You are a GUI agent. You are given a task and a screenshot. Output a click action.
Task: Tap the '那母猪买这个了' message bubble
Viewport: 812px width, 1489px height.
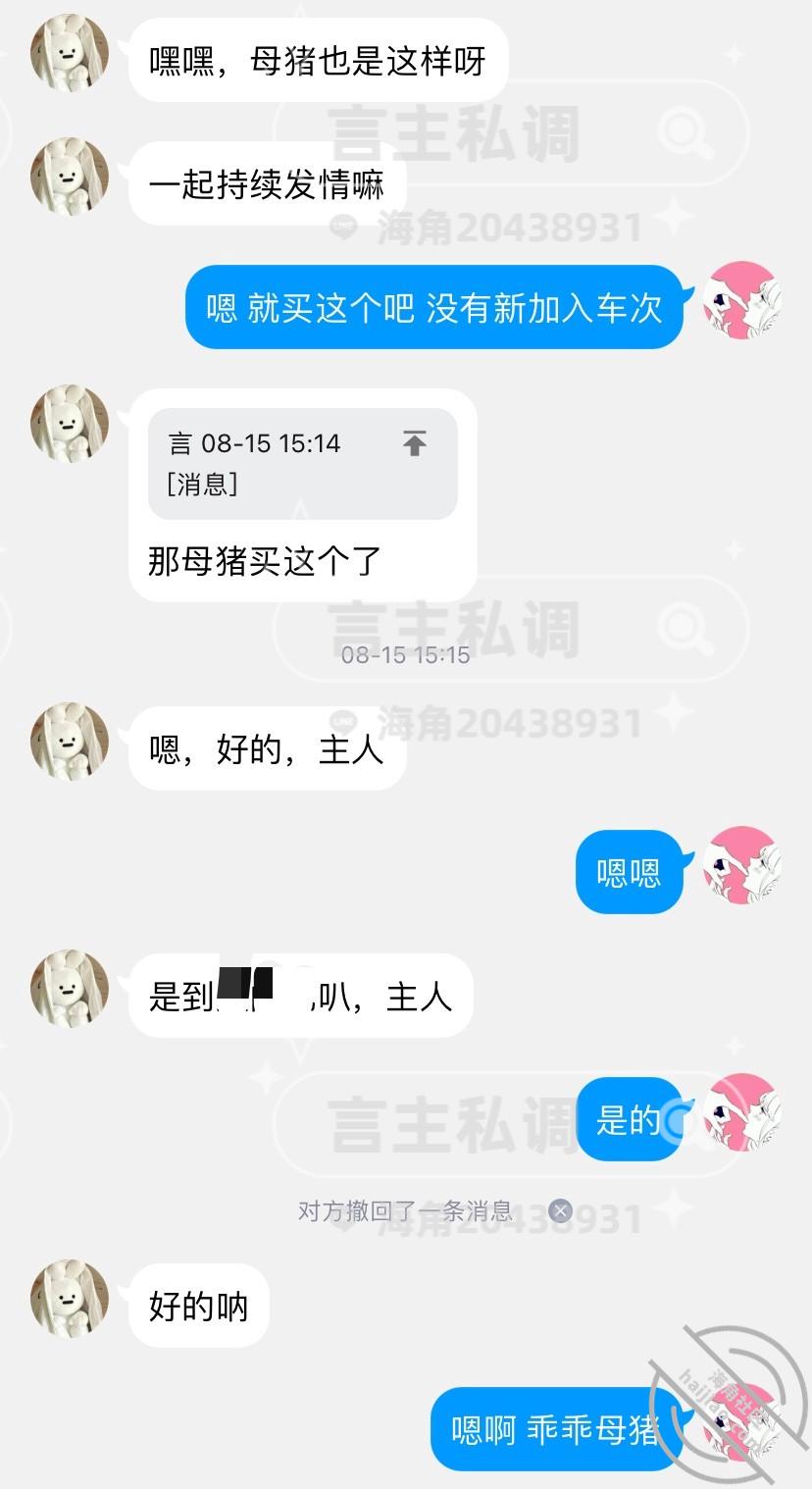(267, 559)
